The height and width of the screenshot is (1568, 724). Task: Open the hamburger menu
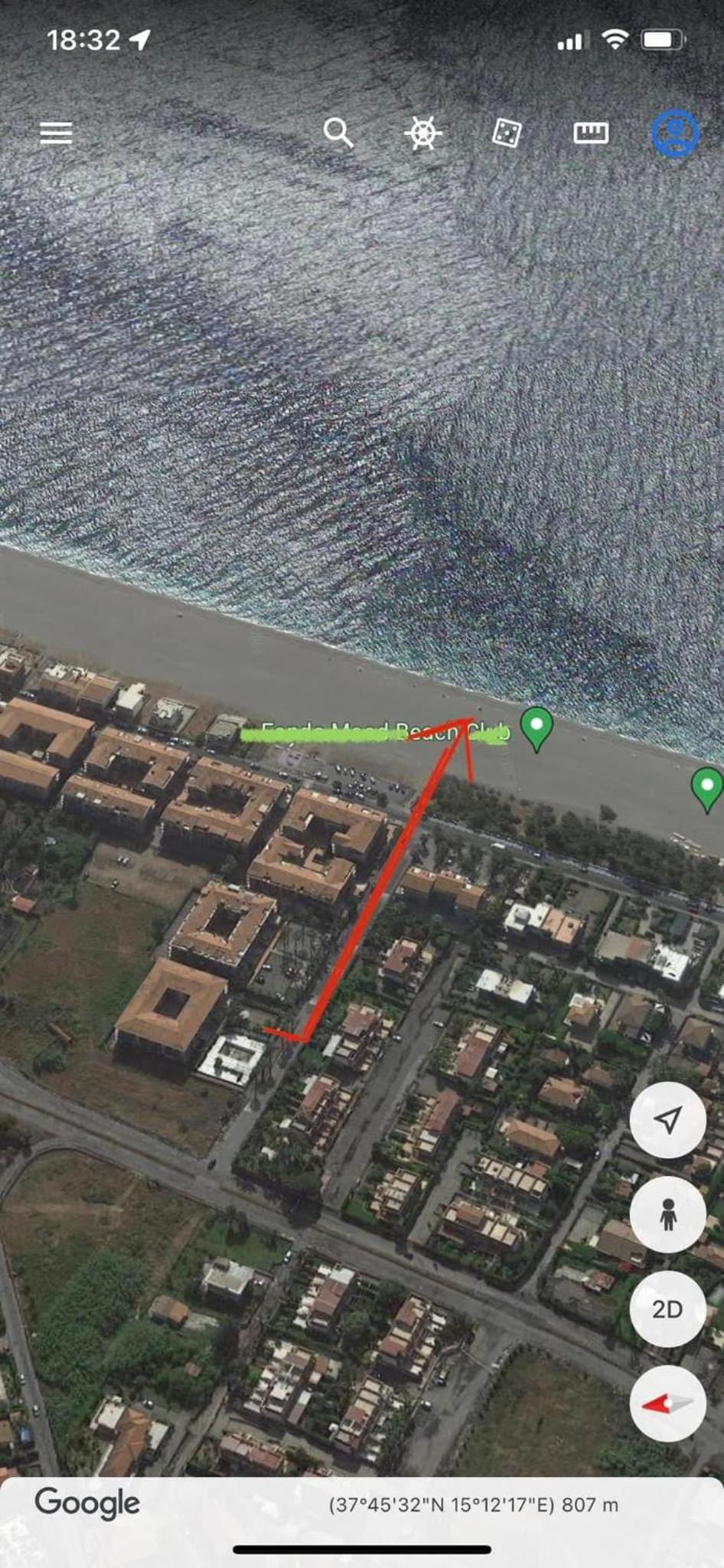coord(56,132)
